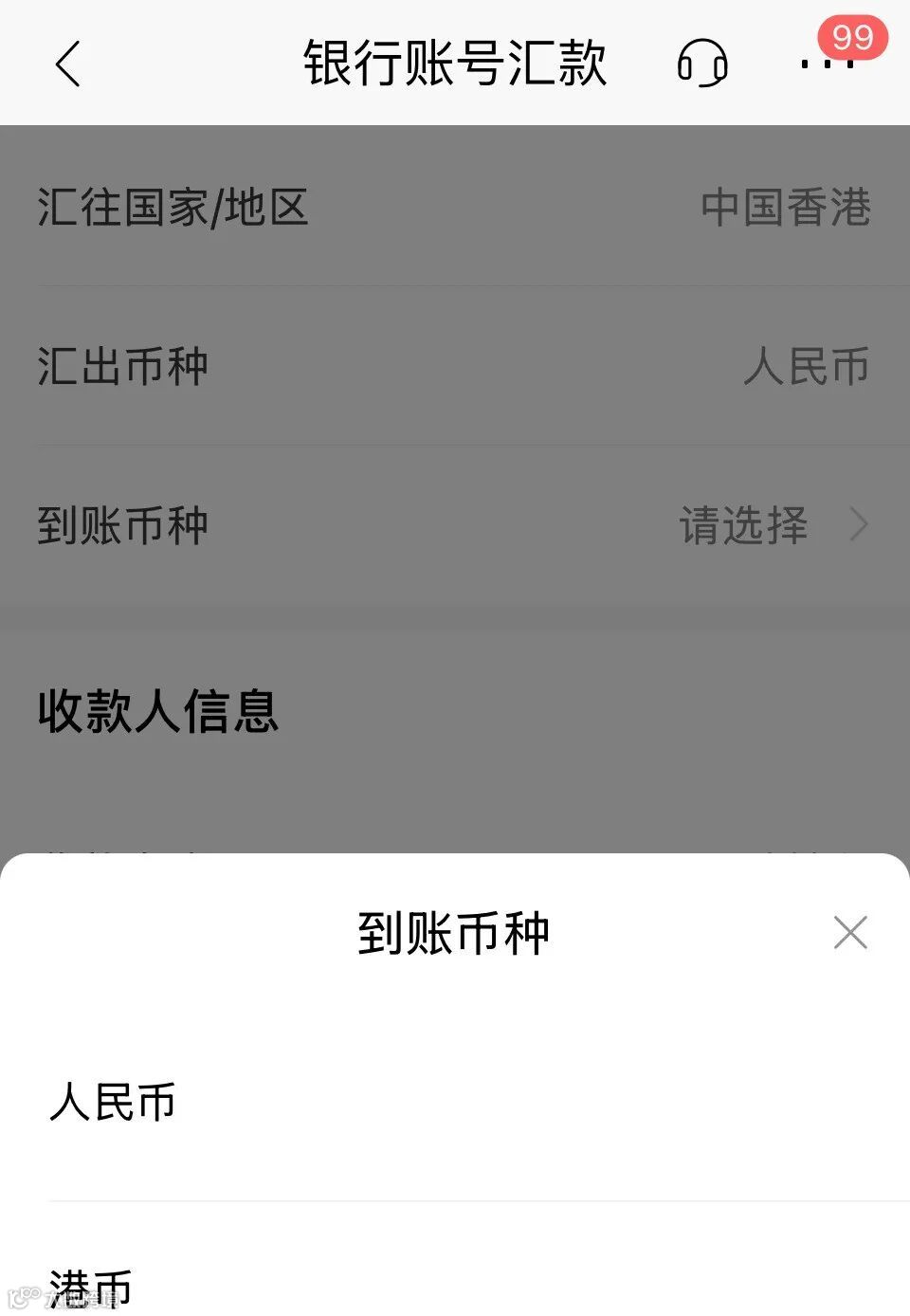910x1316 pixels.
Task: Tap the X to close currency picker
Action: pos(850,933)
